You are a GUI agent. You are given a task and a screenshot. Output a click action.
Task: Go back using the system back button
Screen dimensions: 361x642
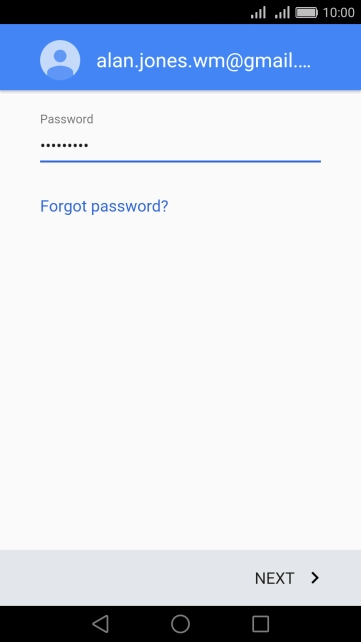[x=100, y=624]
